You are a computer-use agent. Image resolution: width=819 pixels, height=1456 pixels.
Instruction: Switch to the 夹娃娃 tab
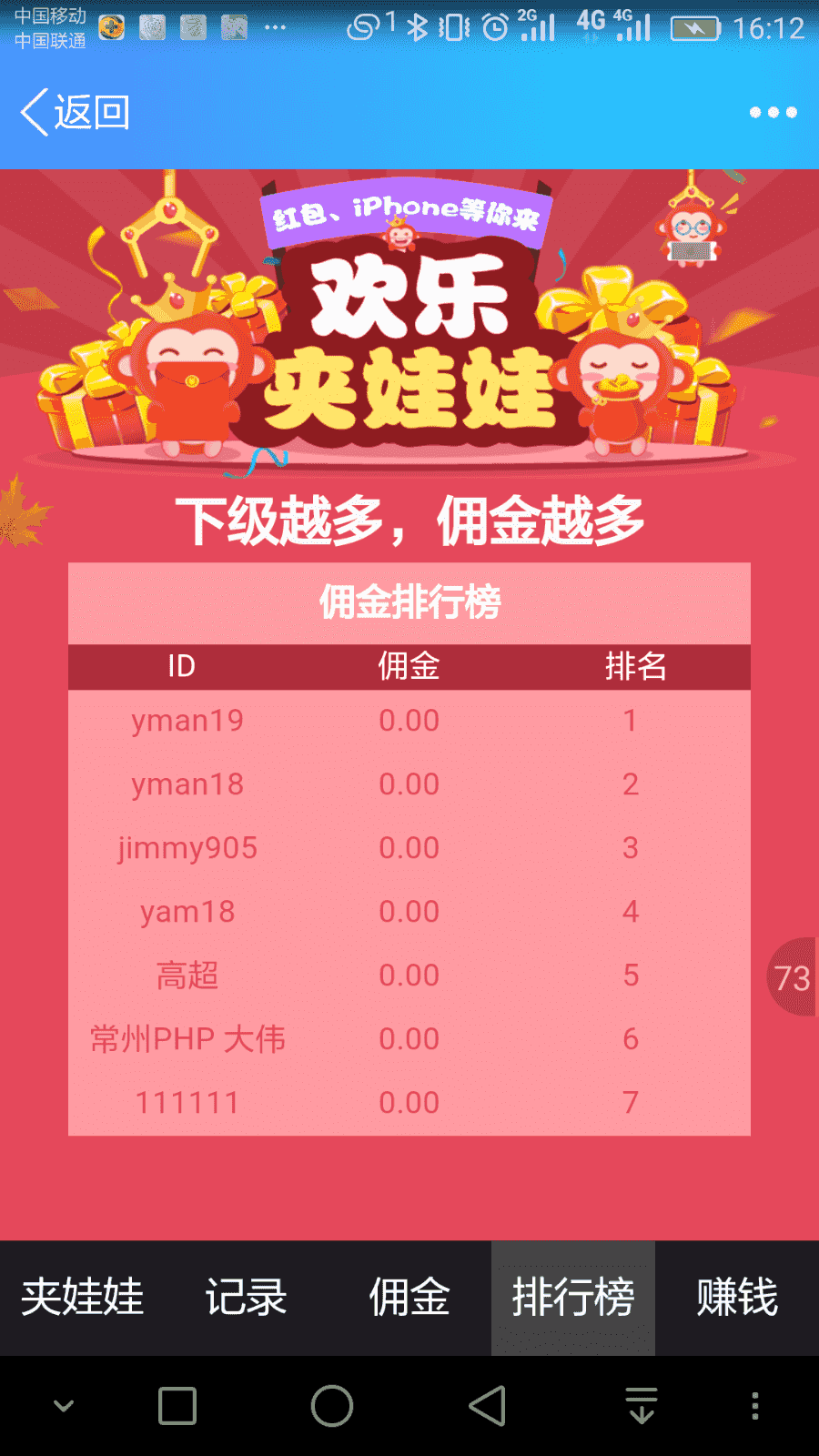point(82,1299)
